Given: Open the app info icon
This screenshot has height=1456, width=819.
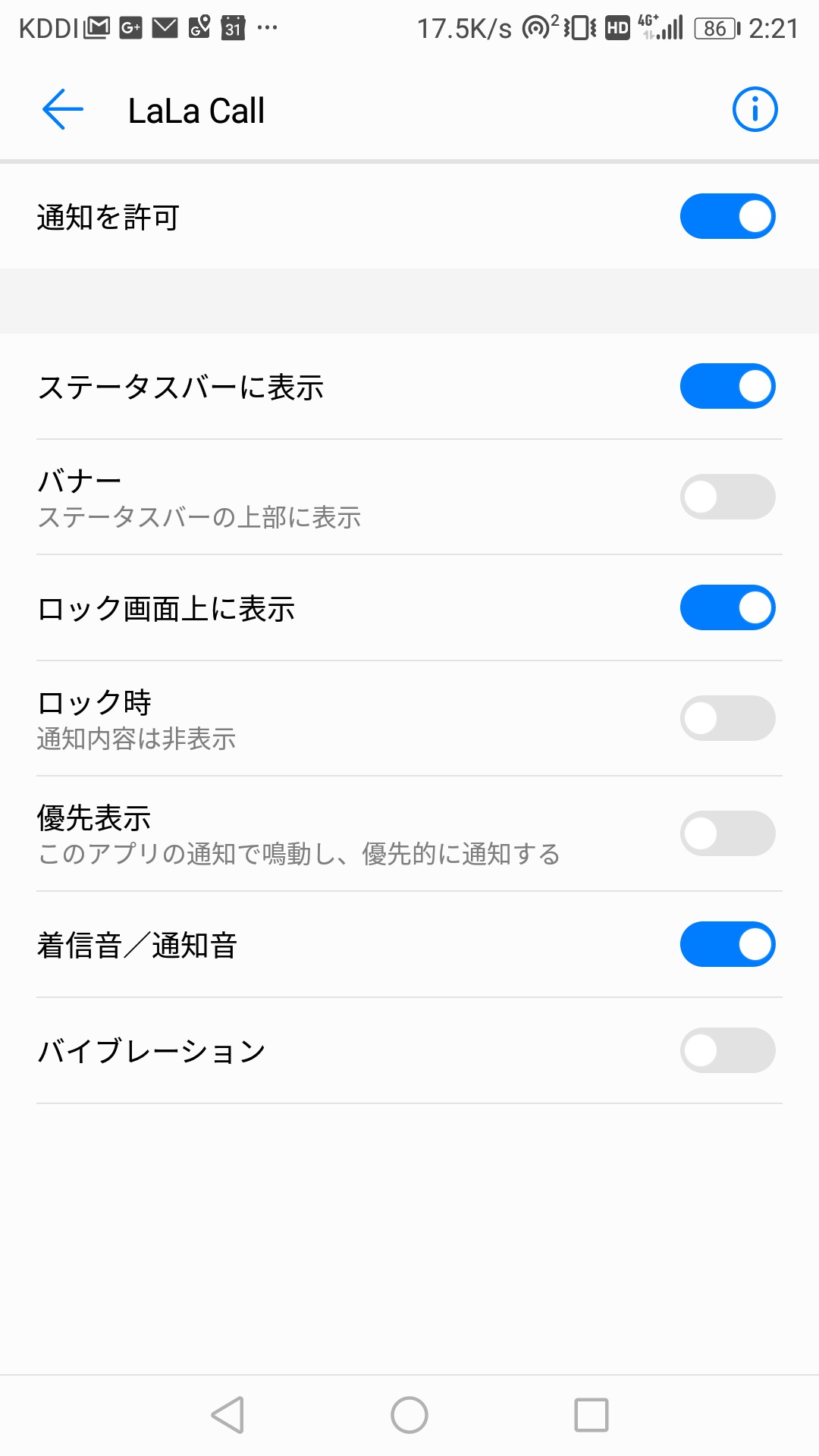Looking at the screenshot, I should point(755,110).
